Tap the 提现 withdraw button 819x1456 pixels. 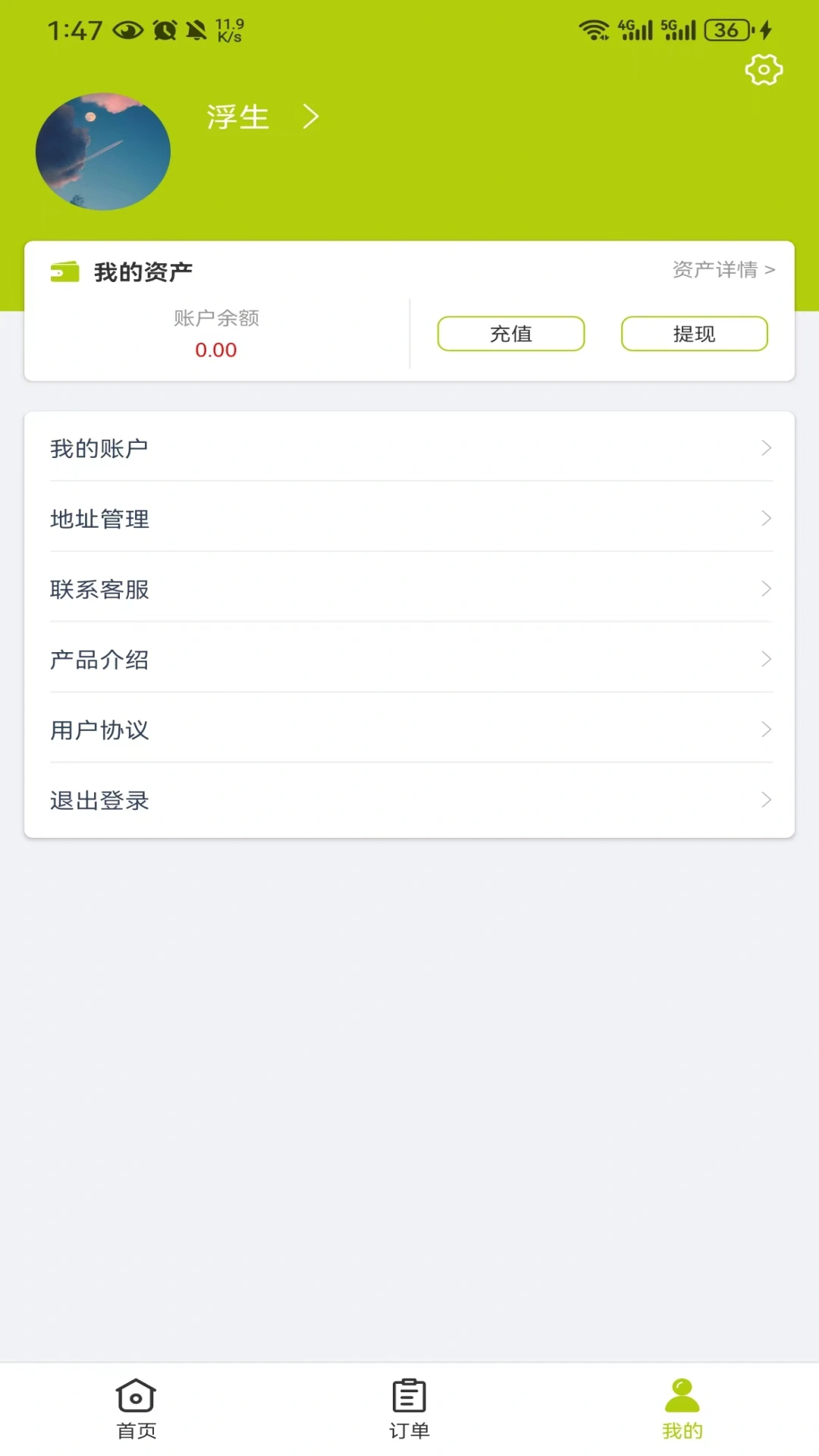pos(693,334)
